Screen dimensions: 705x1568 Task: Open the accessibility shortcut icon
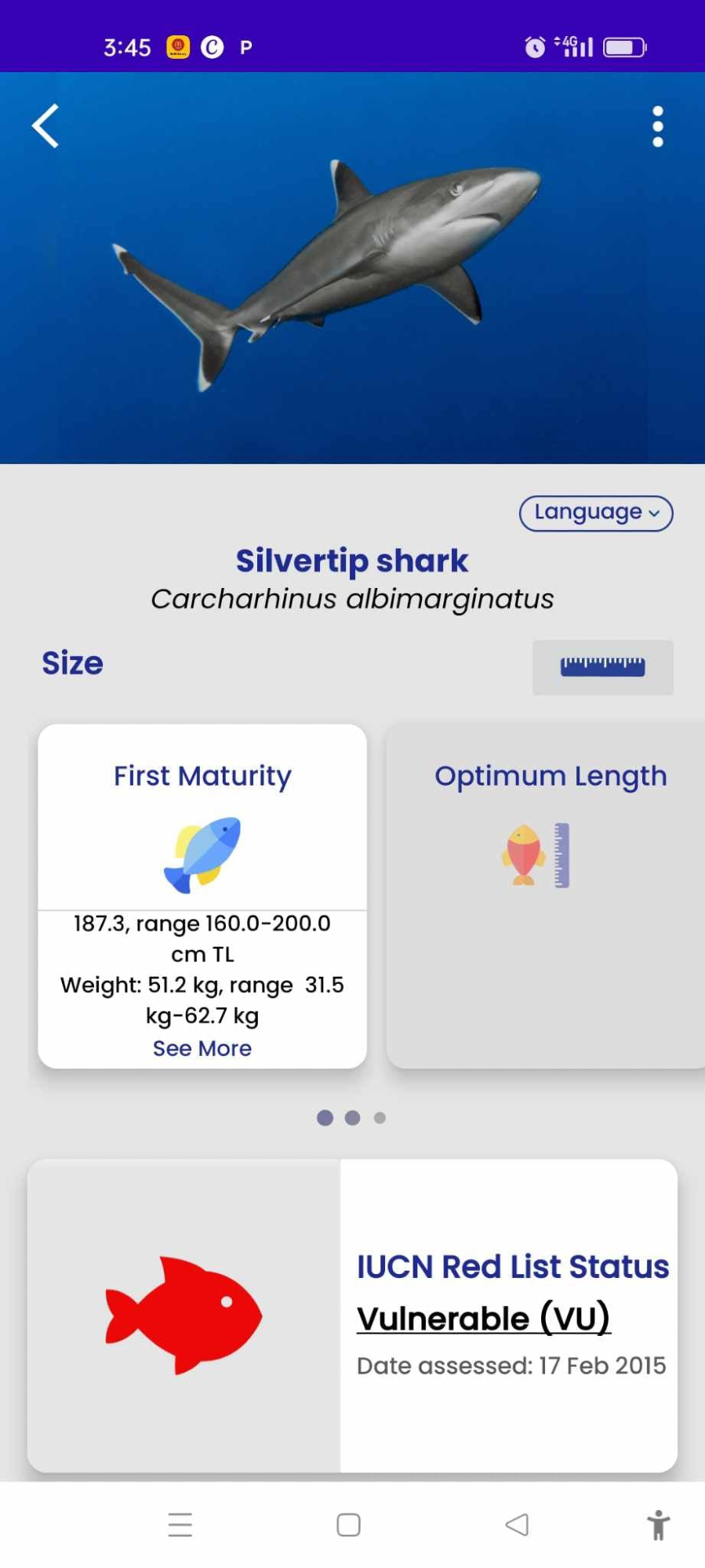[x=658, y=1525]
